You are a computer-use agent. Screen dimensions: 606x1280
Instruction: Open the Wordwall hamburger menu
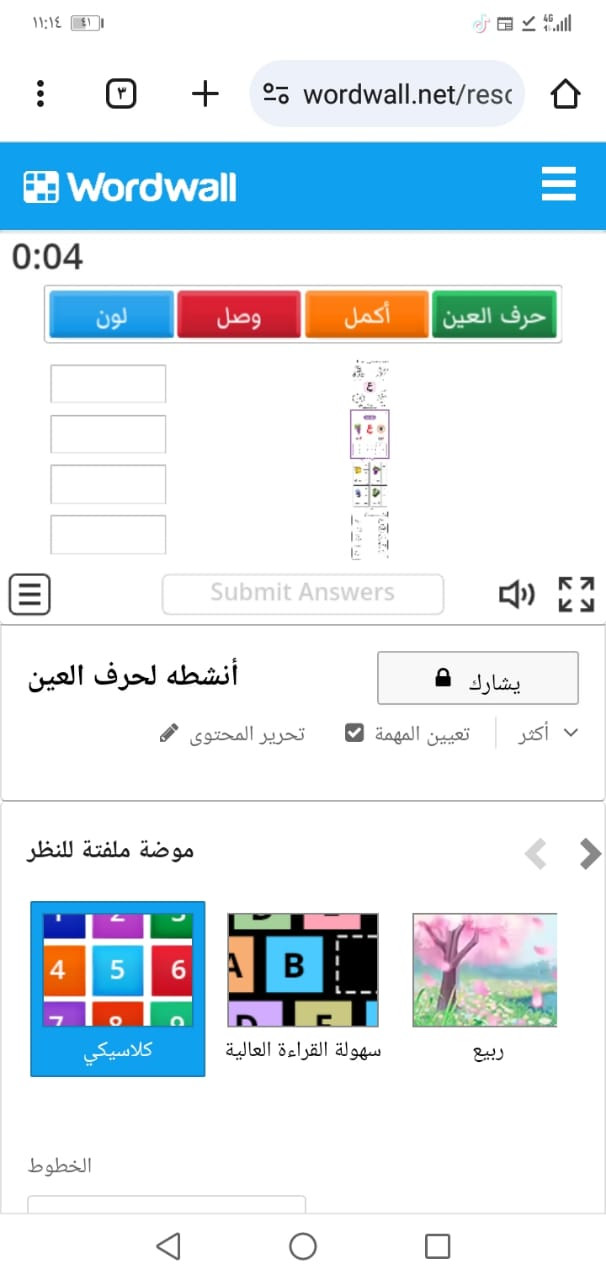pos(558,185)
